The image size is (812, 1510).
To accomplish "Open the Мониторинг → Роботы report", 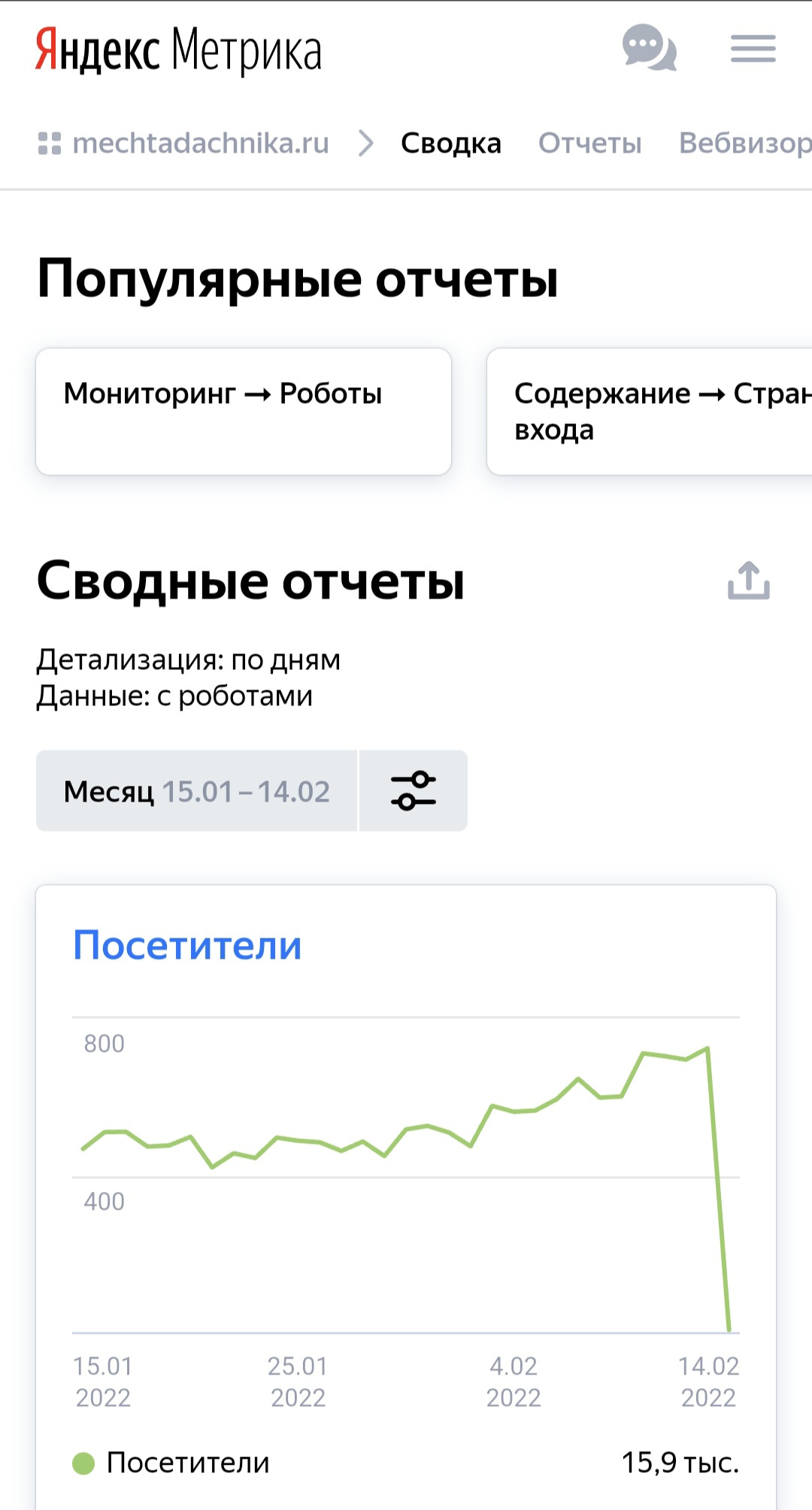I will [243, 411].
